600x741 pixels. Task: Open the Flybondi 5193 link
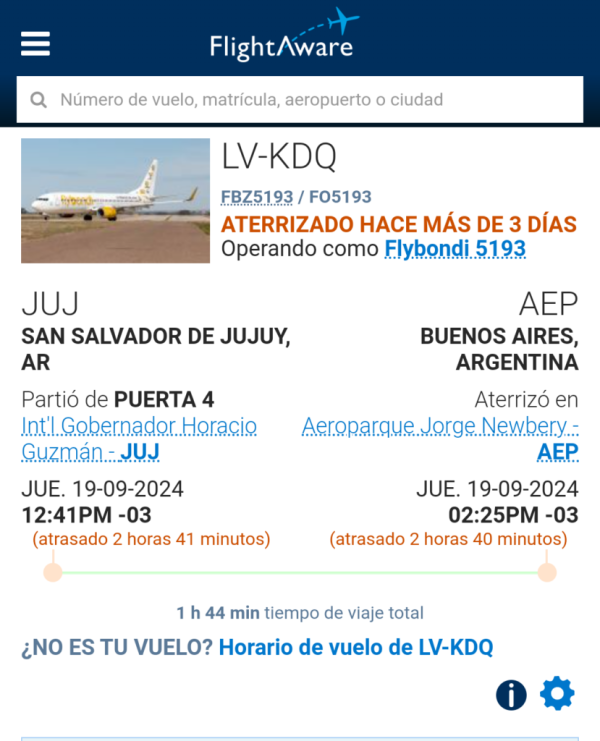455,249
